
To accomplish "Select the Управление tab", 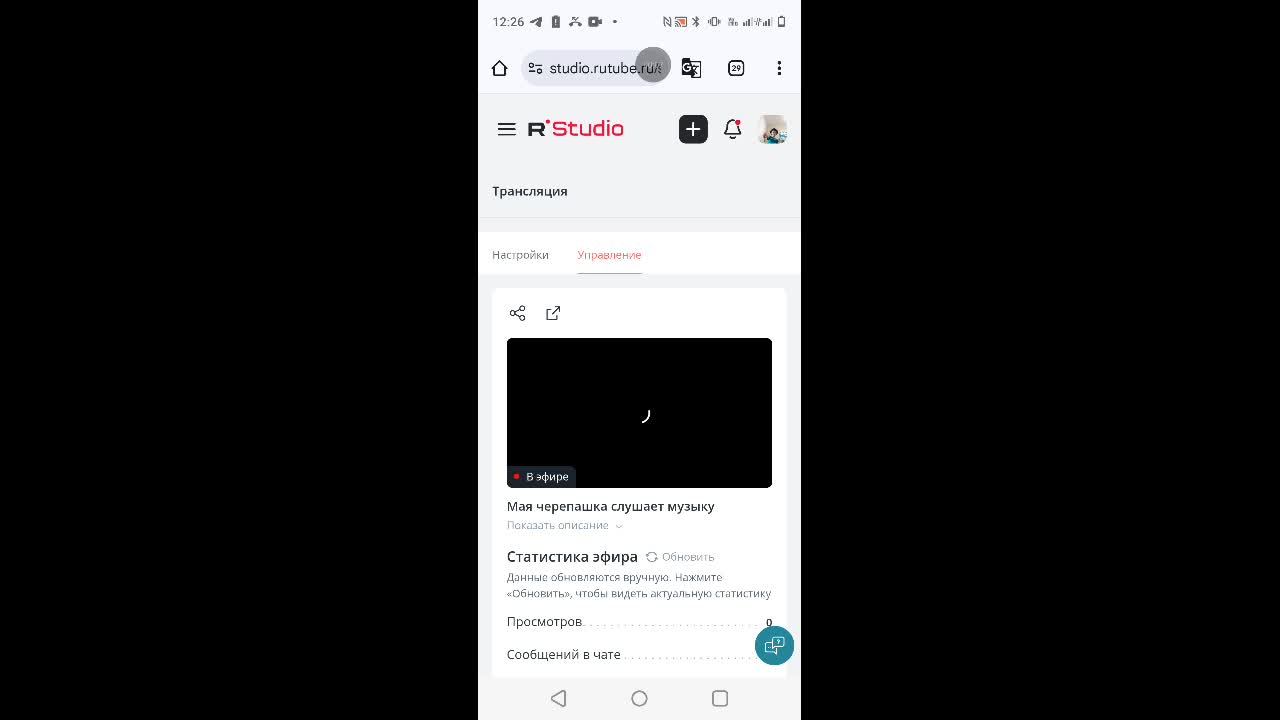I will point(609,255).
